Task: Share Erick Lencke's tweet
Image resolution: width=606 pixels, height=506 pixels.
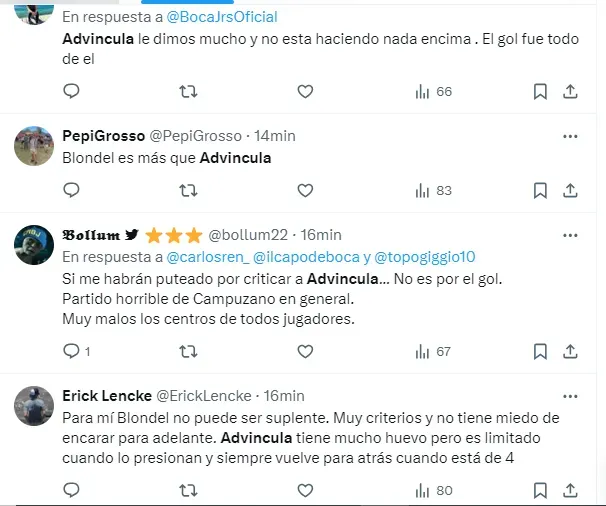Action: click(x=570, y=490)
